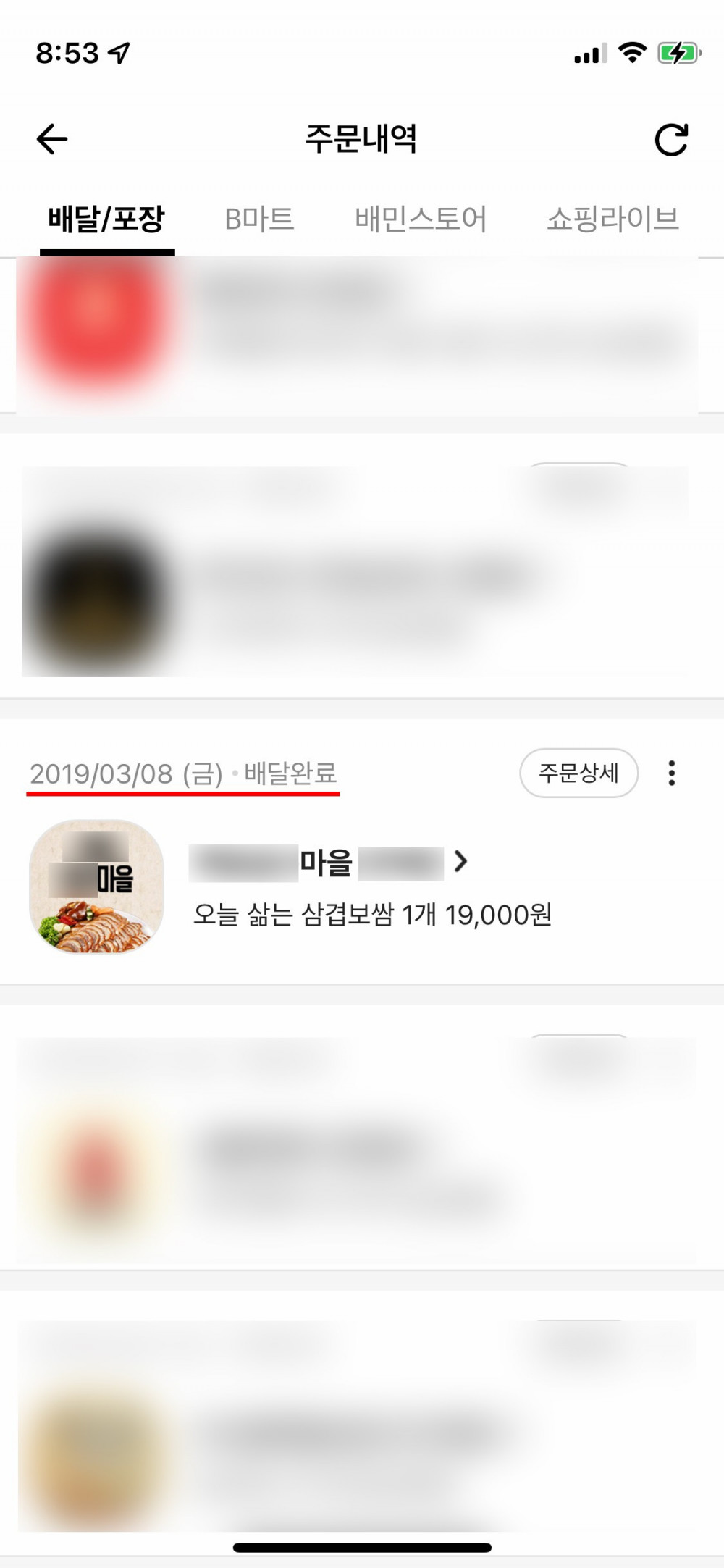Open more options for the 2019/03/08 order
Viewport: 724px width, 1568px height.
(672, 773)
